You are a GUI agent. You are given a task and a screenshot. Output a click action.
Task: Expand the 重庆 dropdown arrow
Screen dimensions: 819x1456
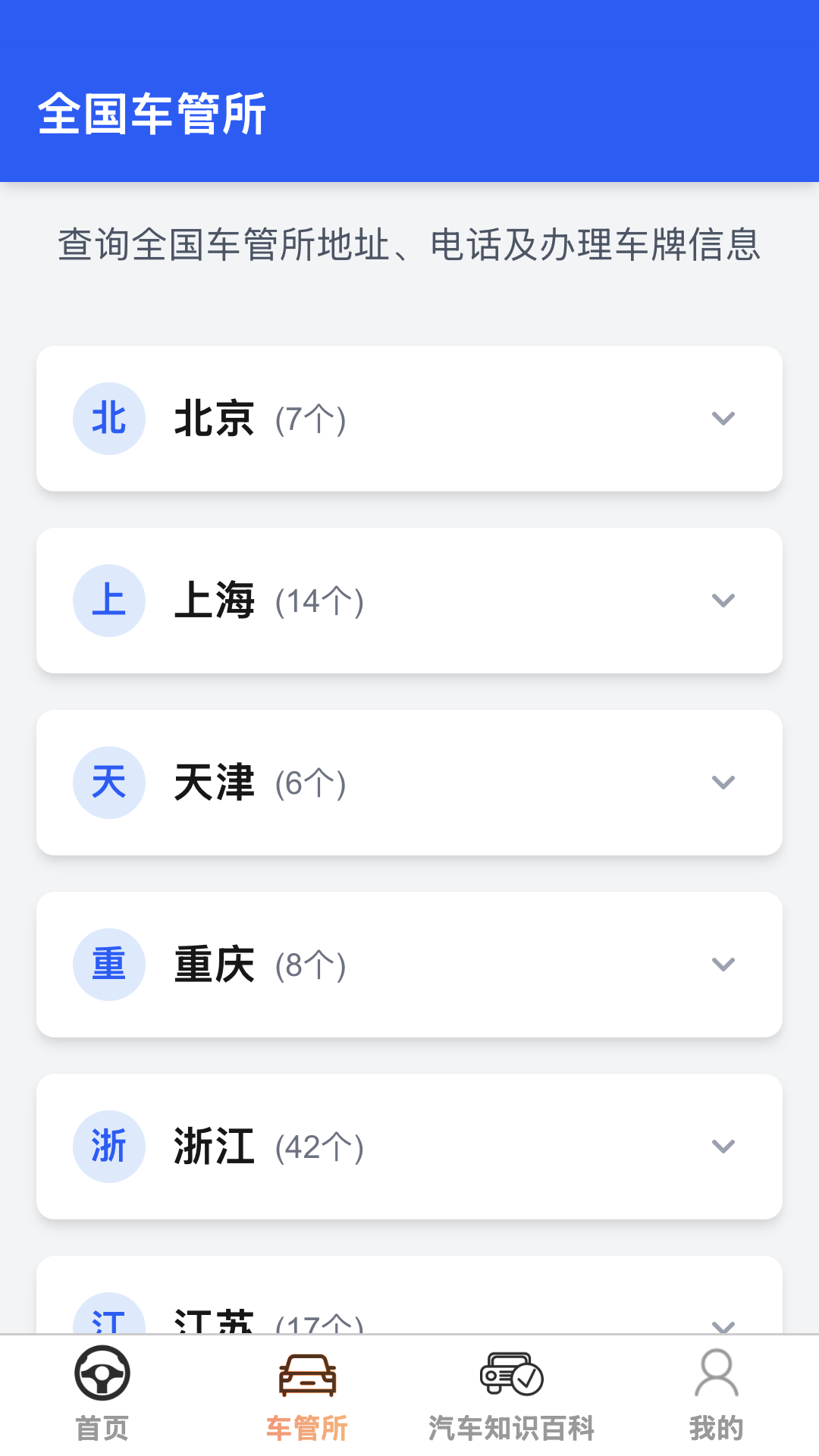coord(723,964)
